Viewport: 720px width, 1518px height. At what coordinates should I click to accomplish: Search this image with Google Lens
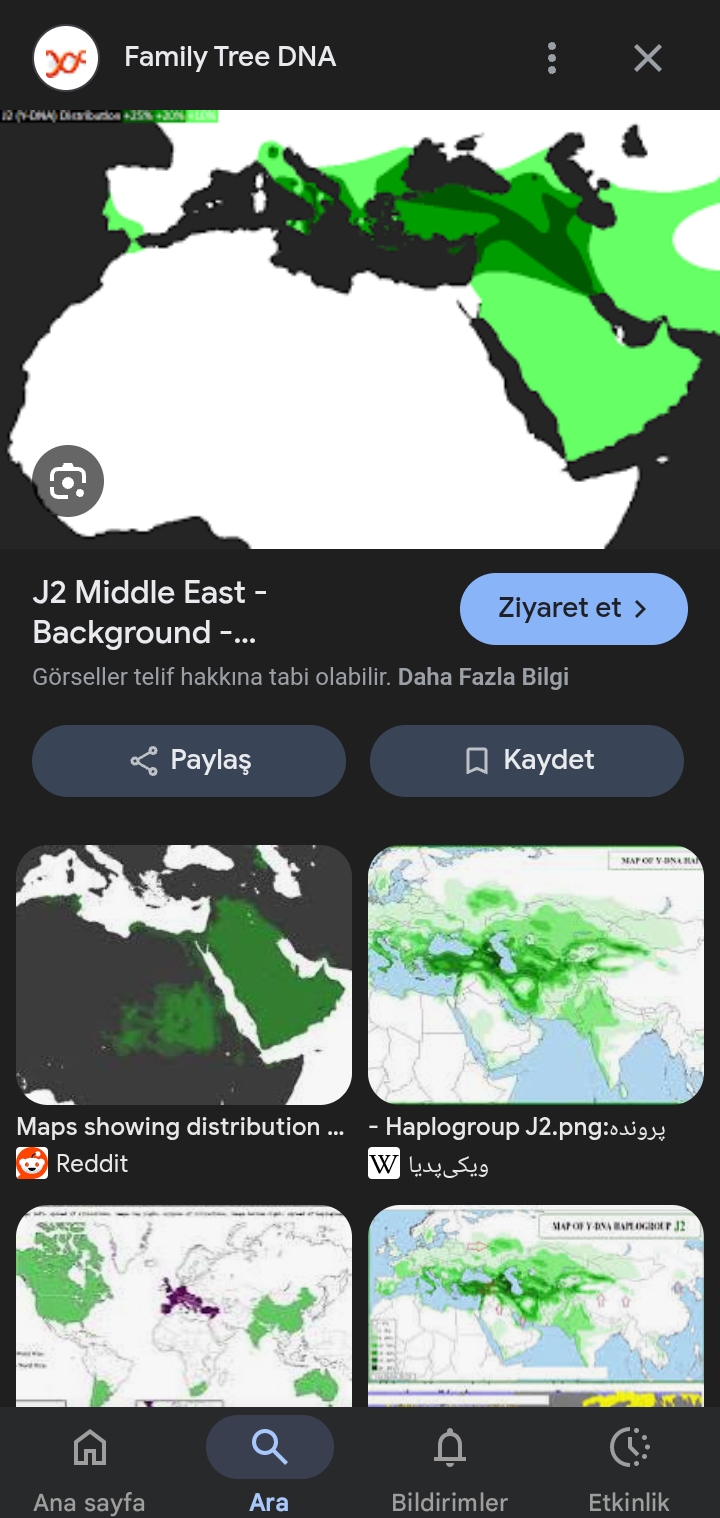tap(68, 481)
